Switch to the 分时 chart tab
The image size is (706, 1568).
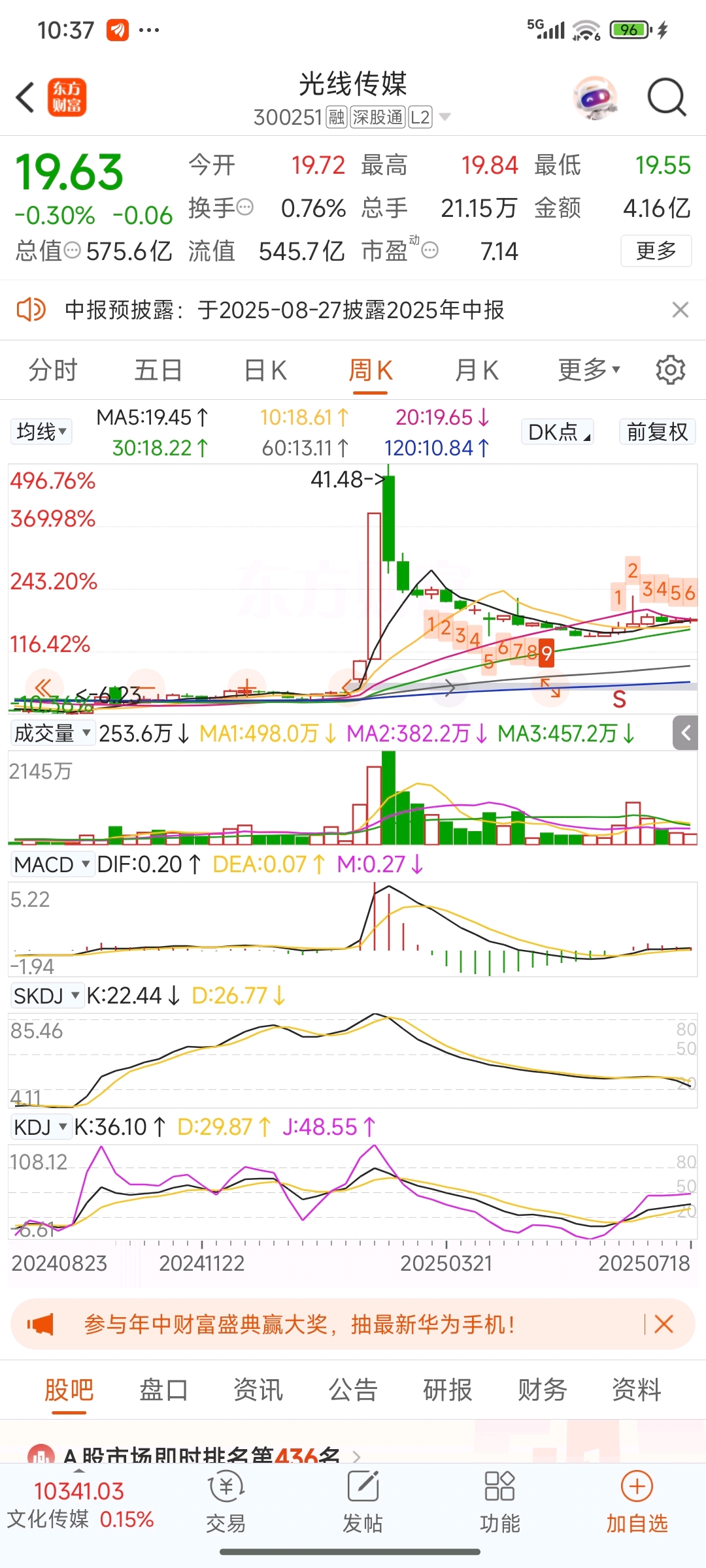pyautogui.click(x=52, y=370)
